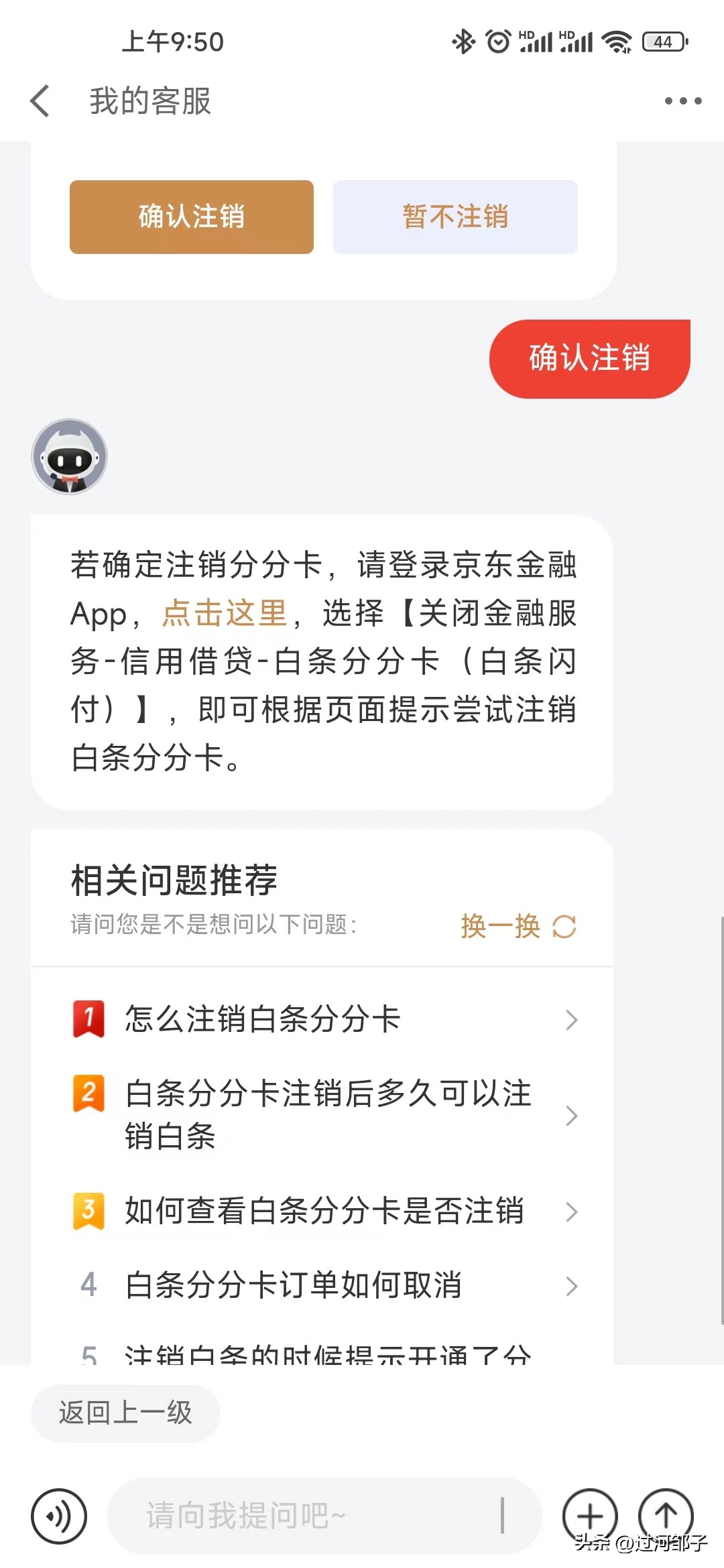Viewport: 724px width, 1568px height.
Task: Tap the 请向我提问吧 input field
Action: click(x=322, y=1514)
